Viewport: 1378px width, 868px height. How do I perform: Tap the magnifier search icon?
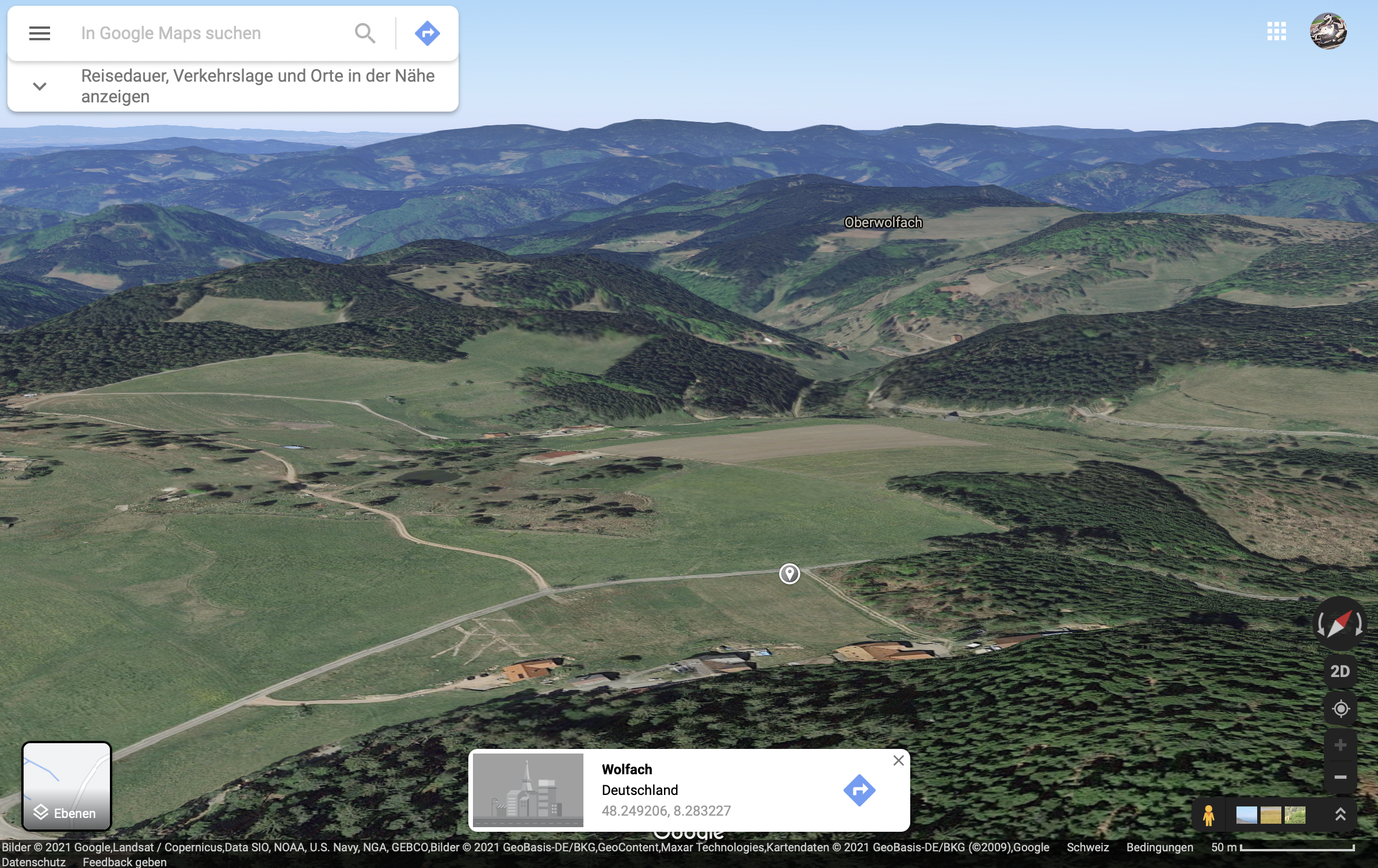365,33
